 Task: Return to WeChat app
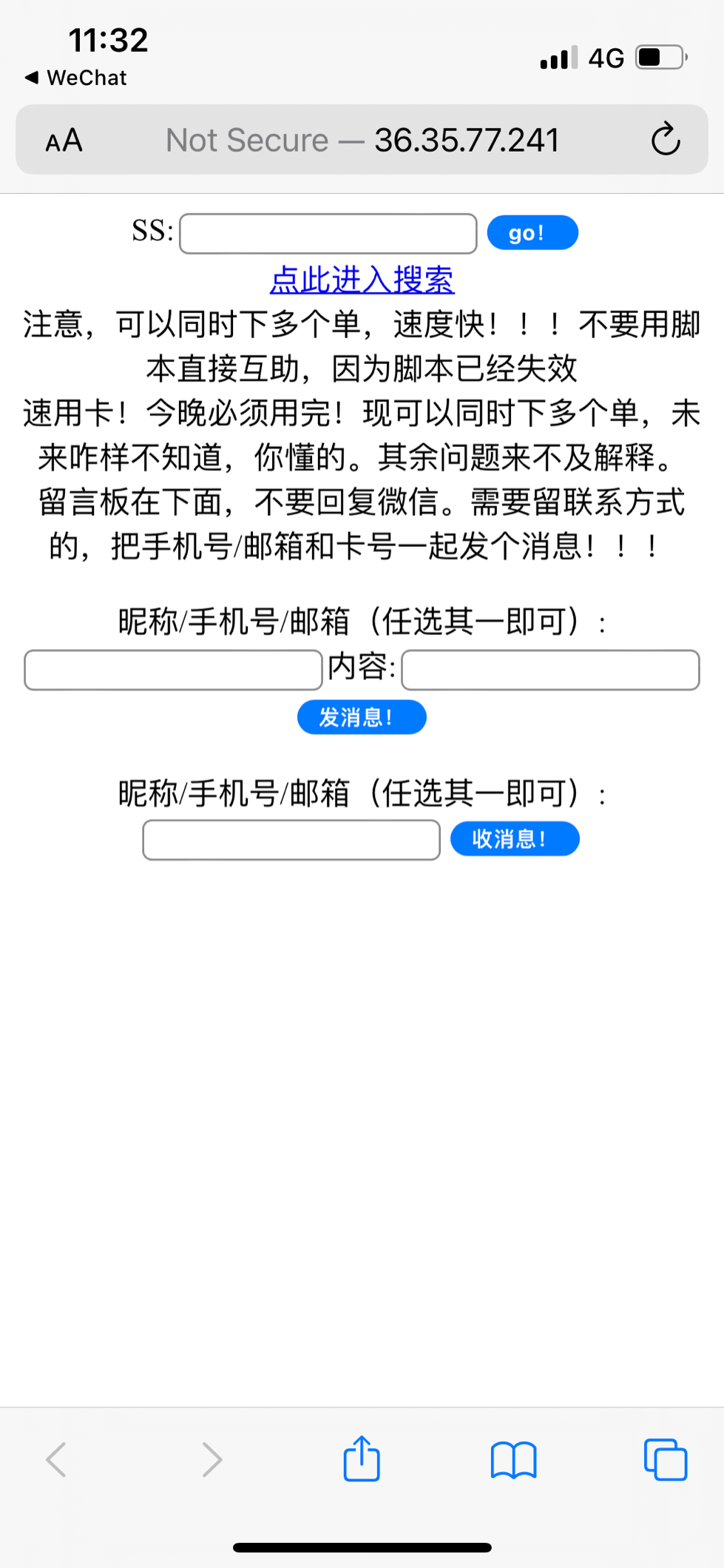75,78
